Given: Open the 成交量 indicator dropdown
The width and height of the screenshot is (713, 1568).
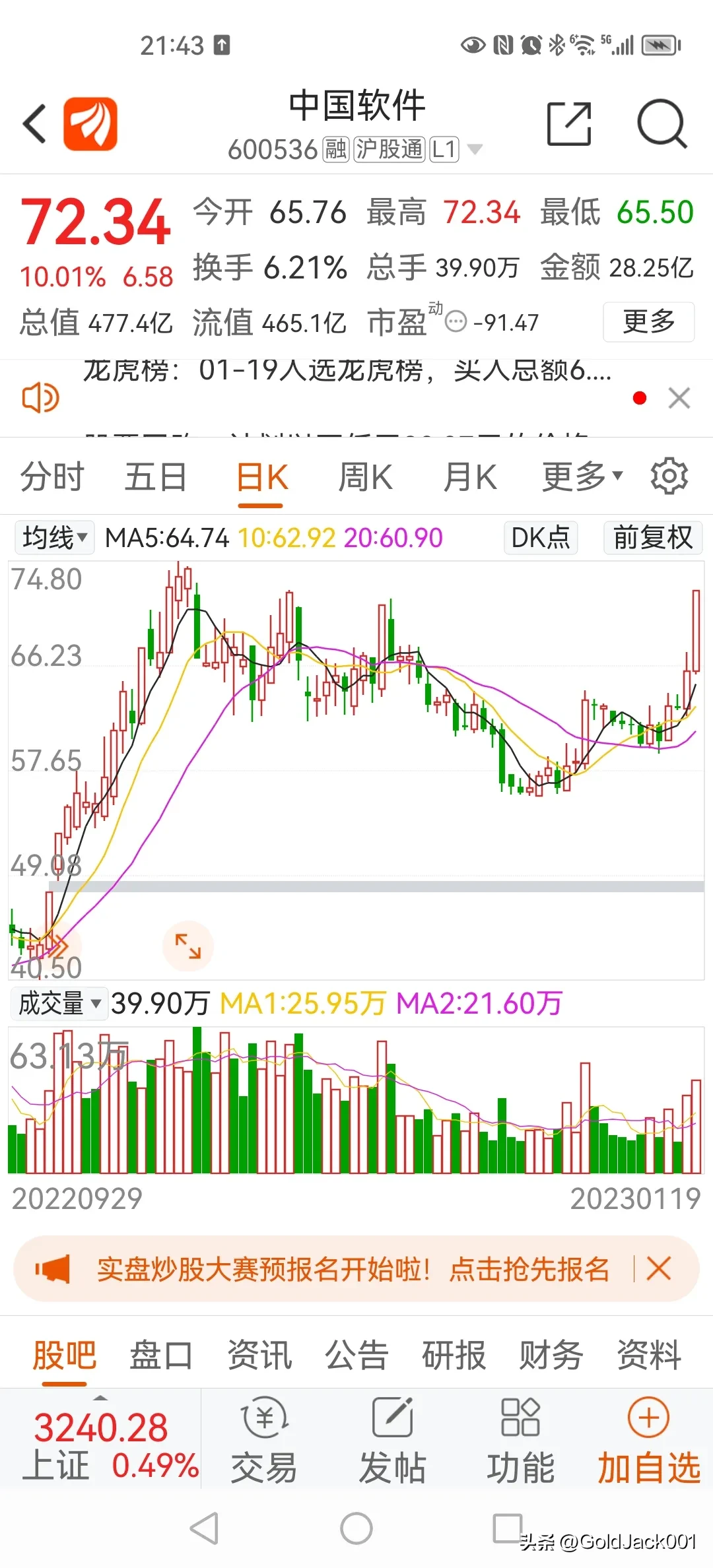Looking at the screenshot, I should [x=59, y=1004].
